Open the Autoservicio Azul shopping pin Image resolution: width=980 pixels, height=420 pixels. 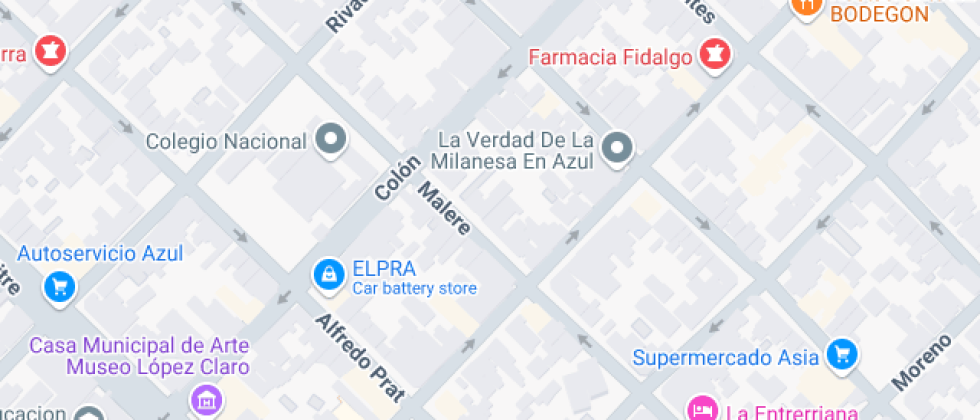pos(60,287)
